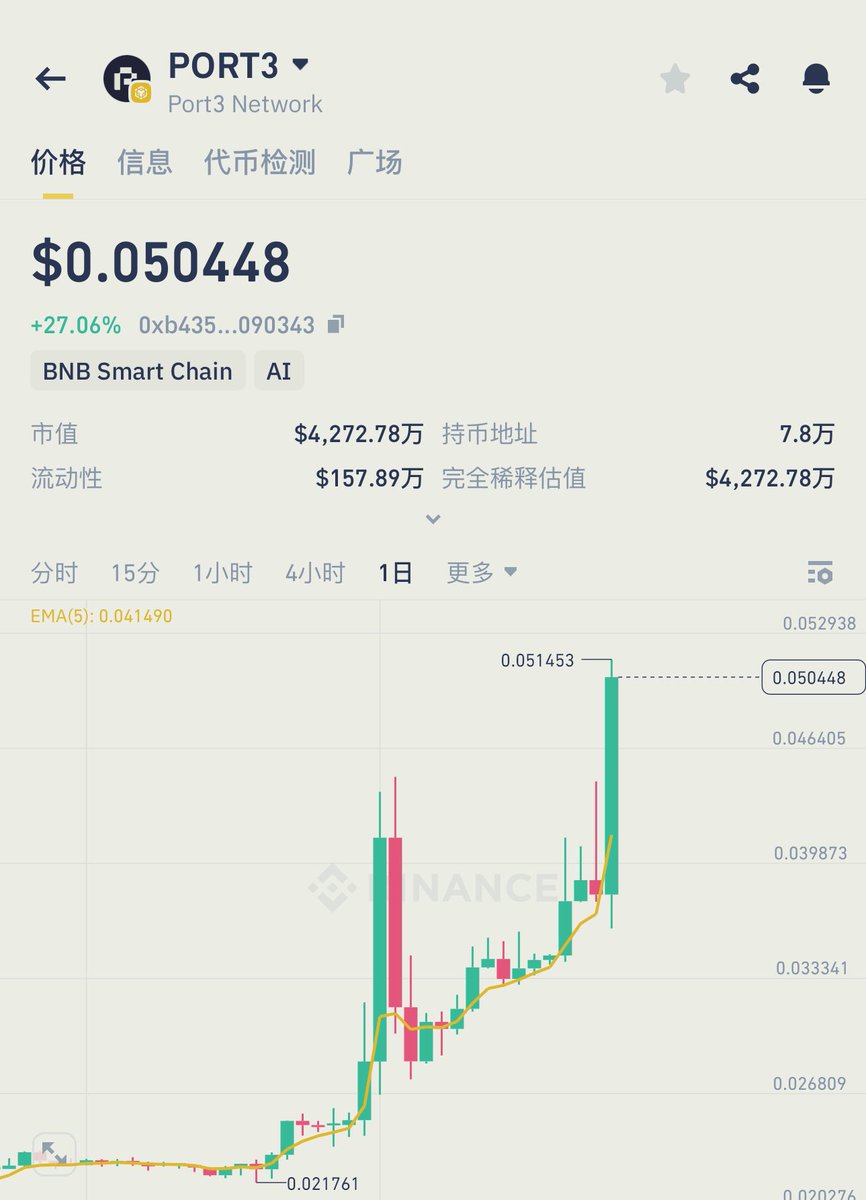Screen dimensions: 866x1200
Task: Select the 1日 chart interval
Action: click(x=395, y=573)
